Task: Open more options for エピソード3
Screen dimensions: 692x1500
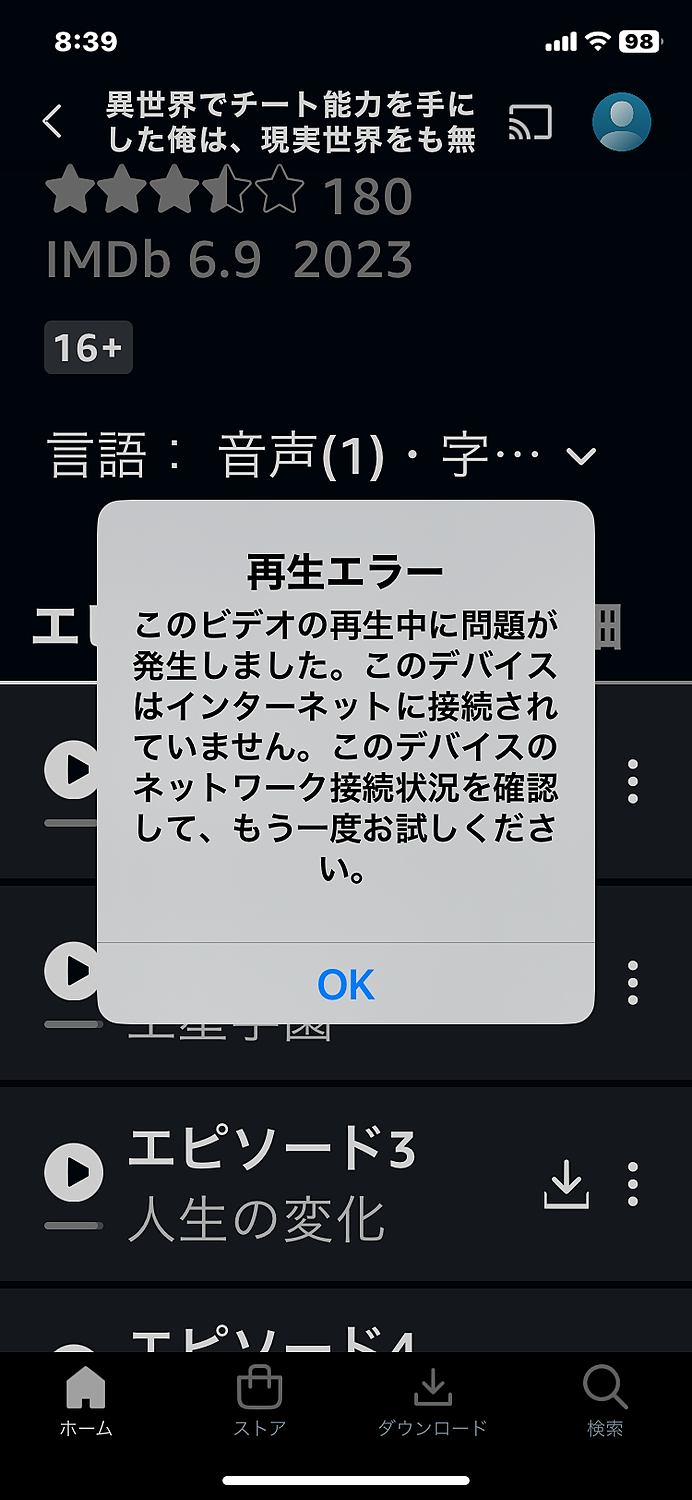Action: pos(632,1184)
